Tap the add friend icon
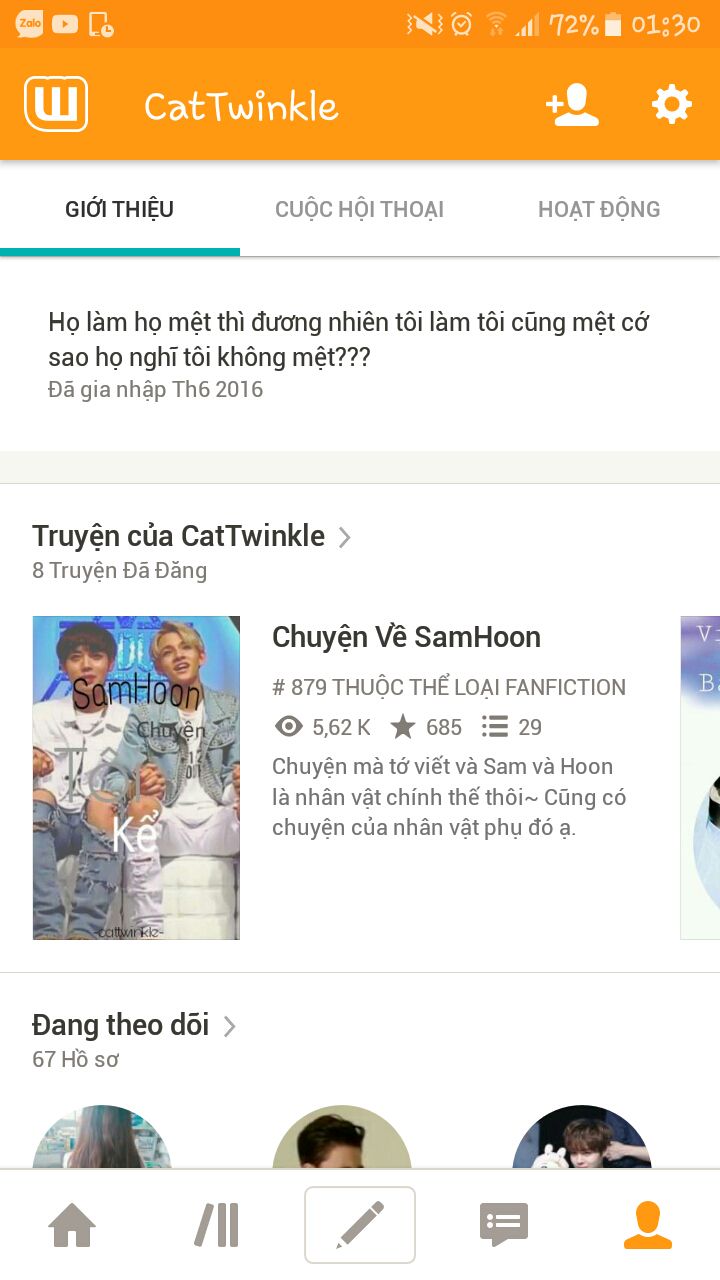 click(x=572, y=105)
